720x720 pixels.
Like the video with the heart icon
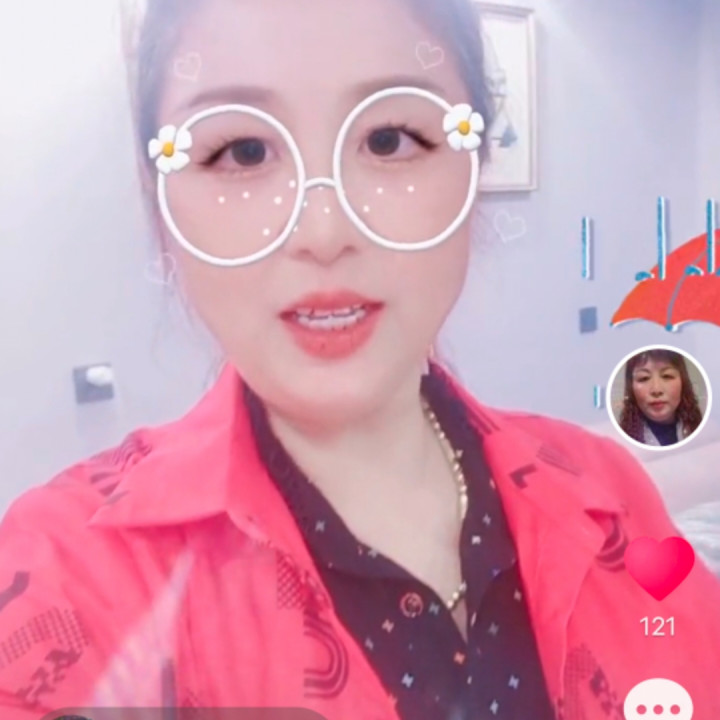tap(659, 567)
